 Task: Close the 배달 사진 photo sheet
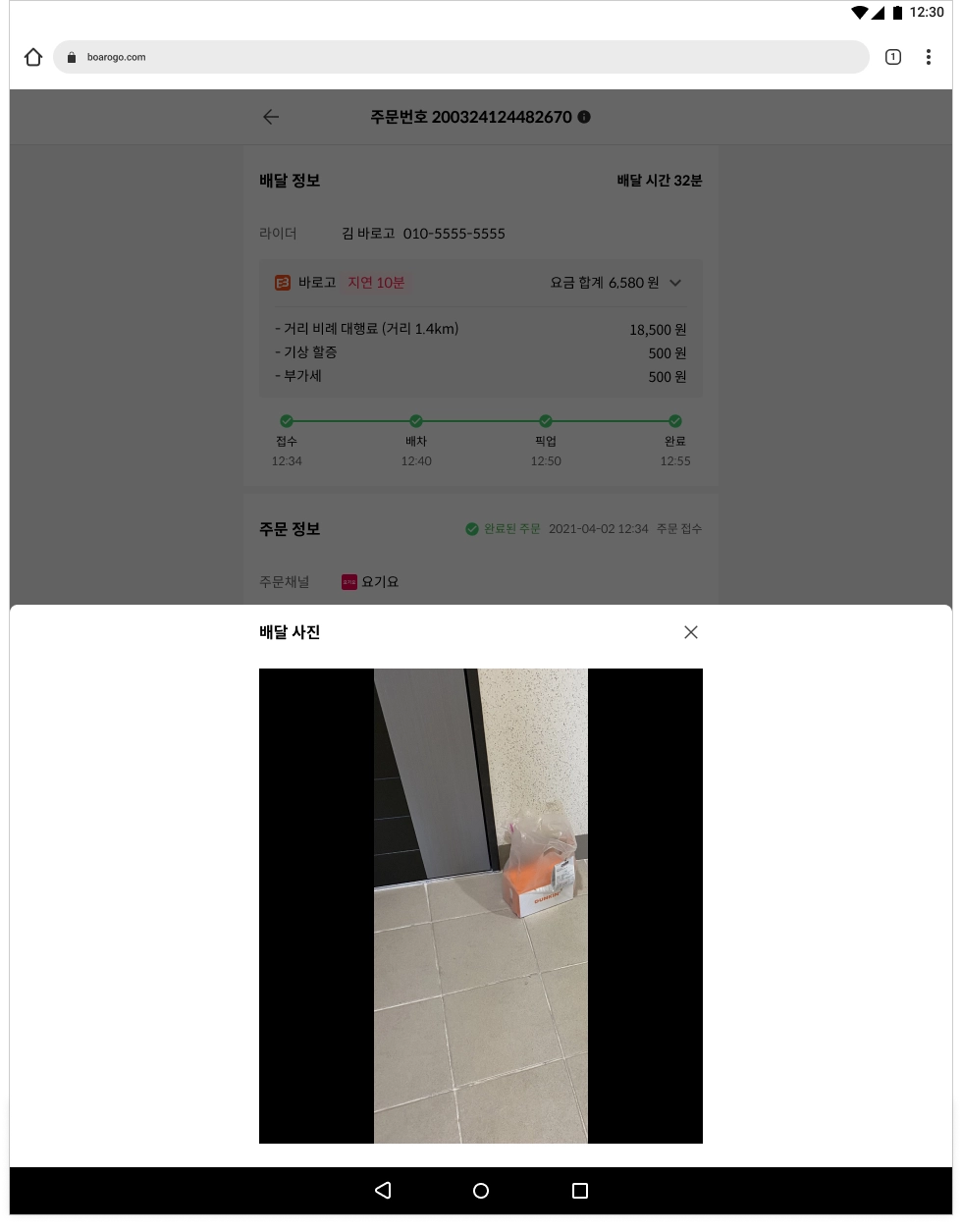point(691,632)
